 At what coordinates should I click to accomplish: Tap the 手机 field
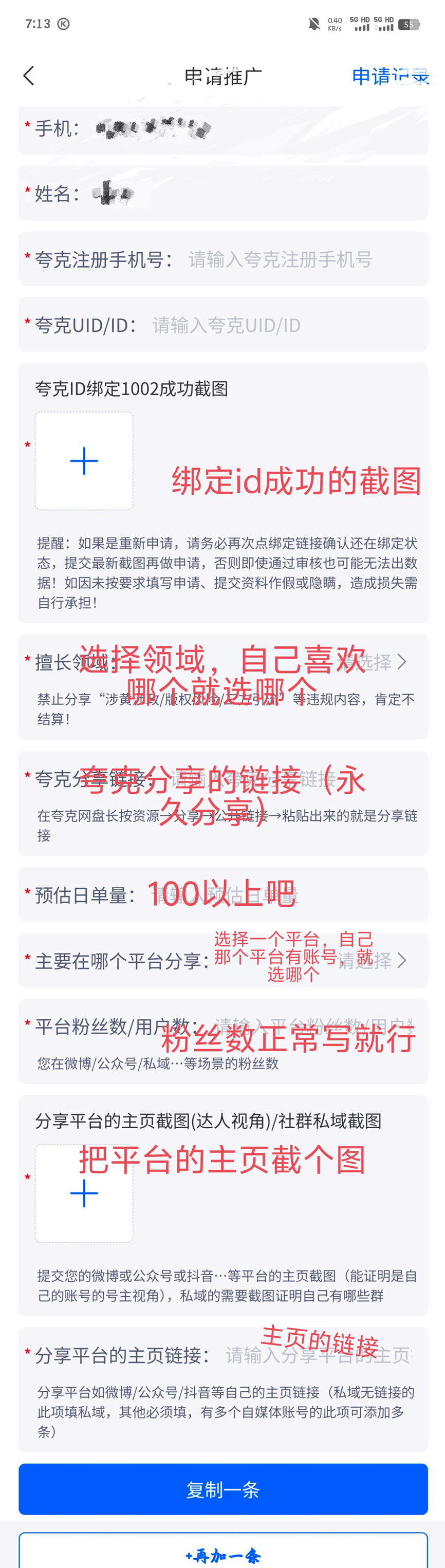244,128
